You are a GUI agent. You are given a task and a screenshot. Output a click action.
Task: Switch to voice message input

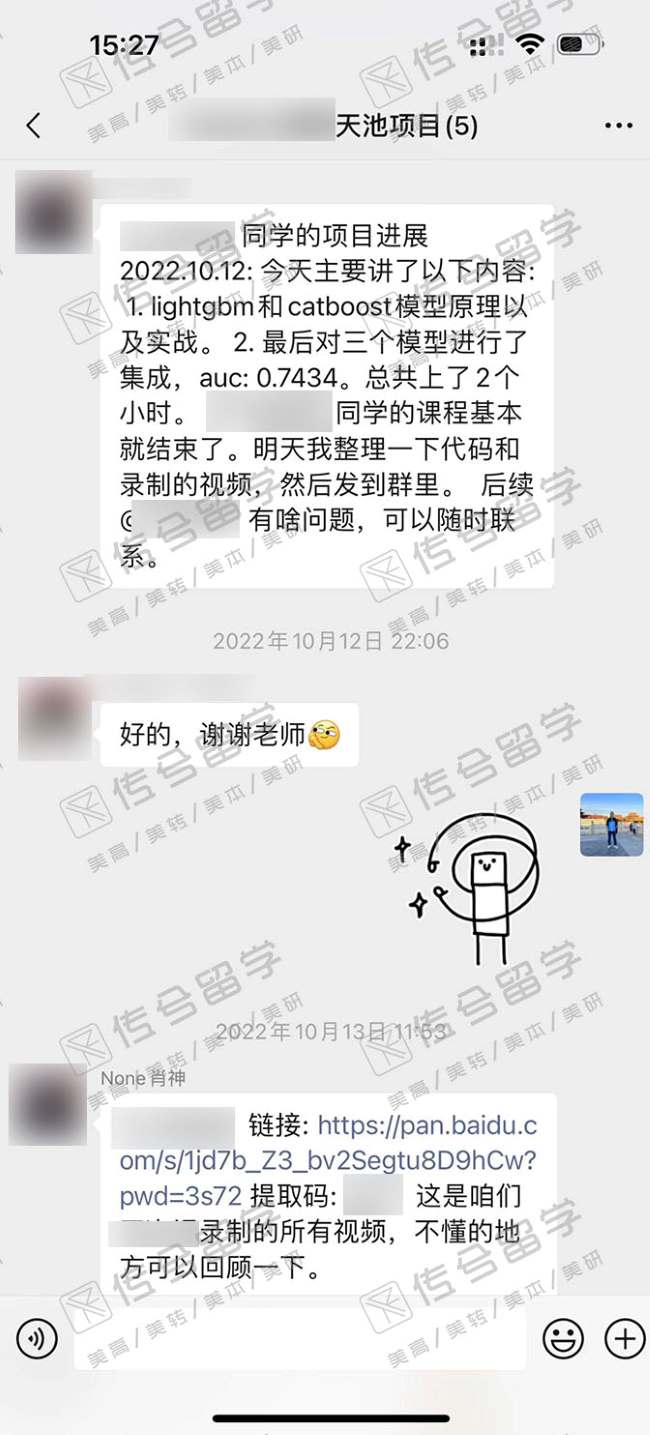coord(37,1338)
